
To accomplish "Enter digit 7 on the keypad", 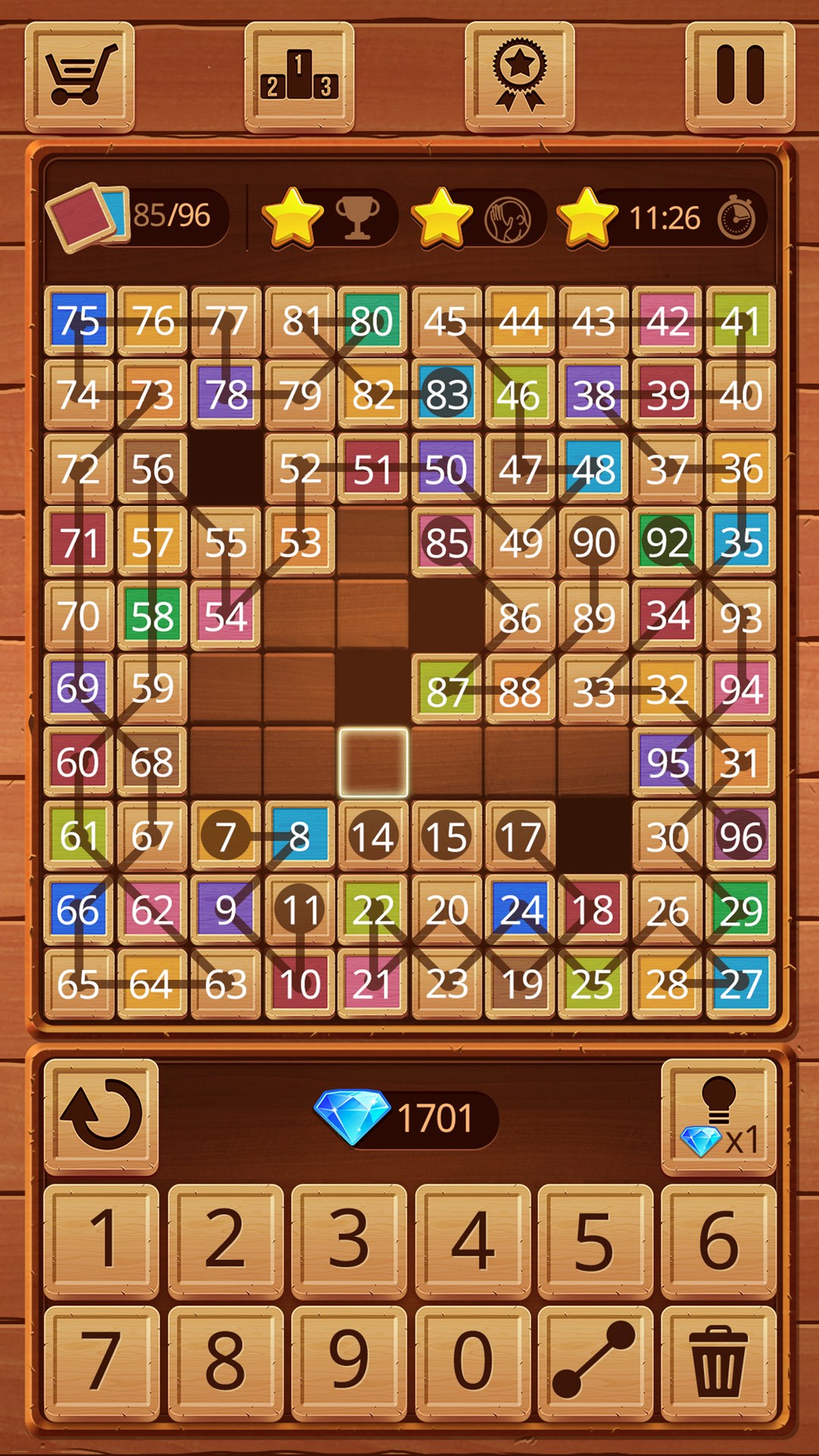I will pyautogui.click(x=101, y=1361).
